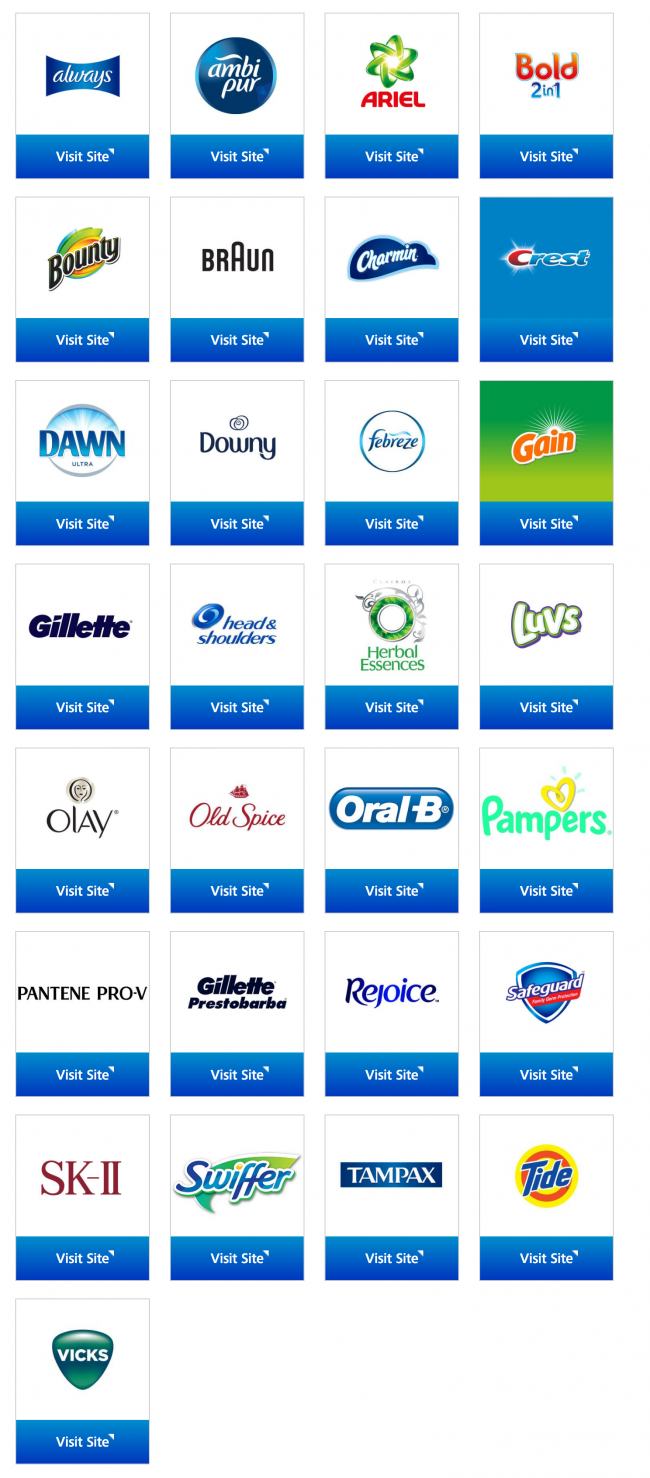Tap Visit Site for Pampers

coord(546,891)
